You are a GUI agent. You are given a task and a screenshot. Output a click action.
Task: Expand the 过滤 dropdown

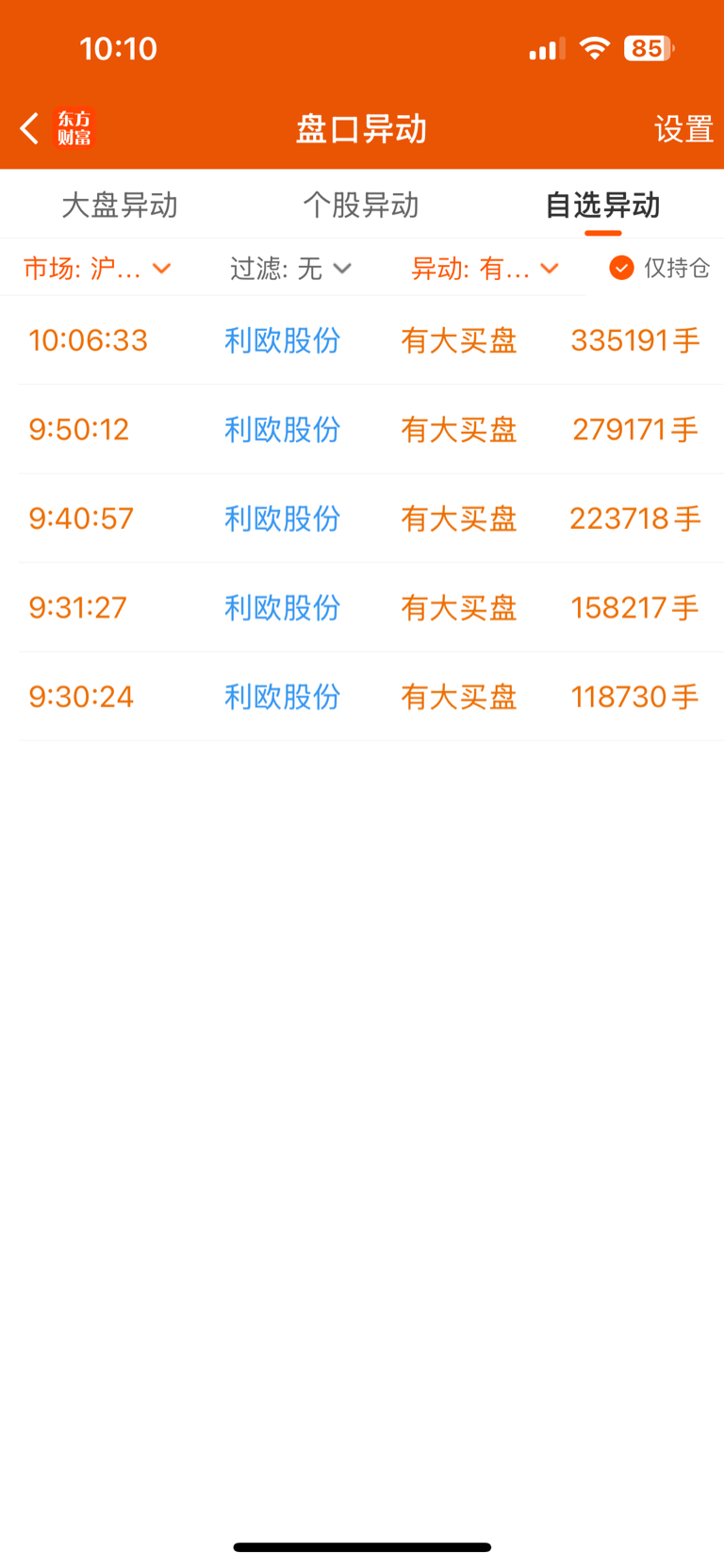pyautogui.click(x=290, y=269)
